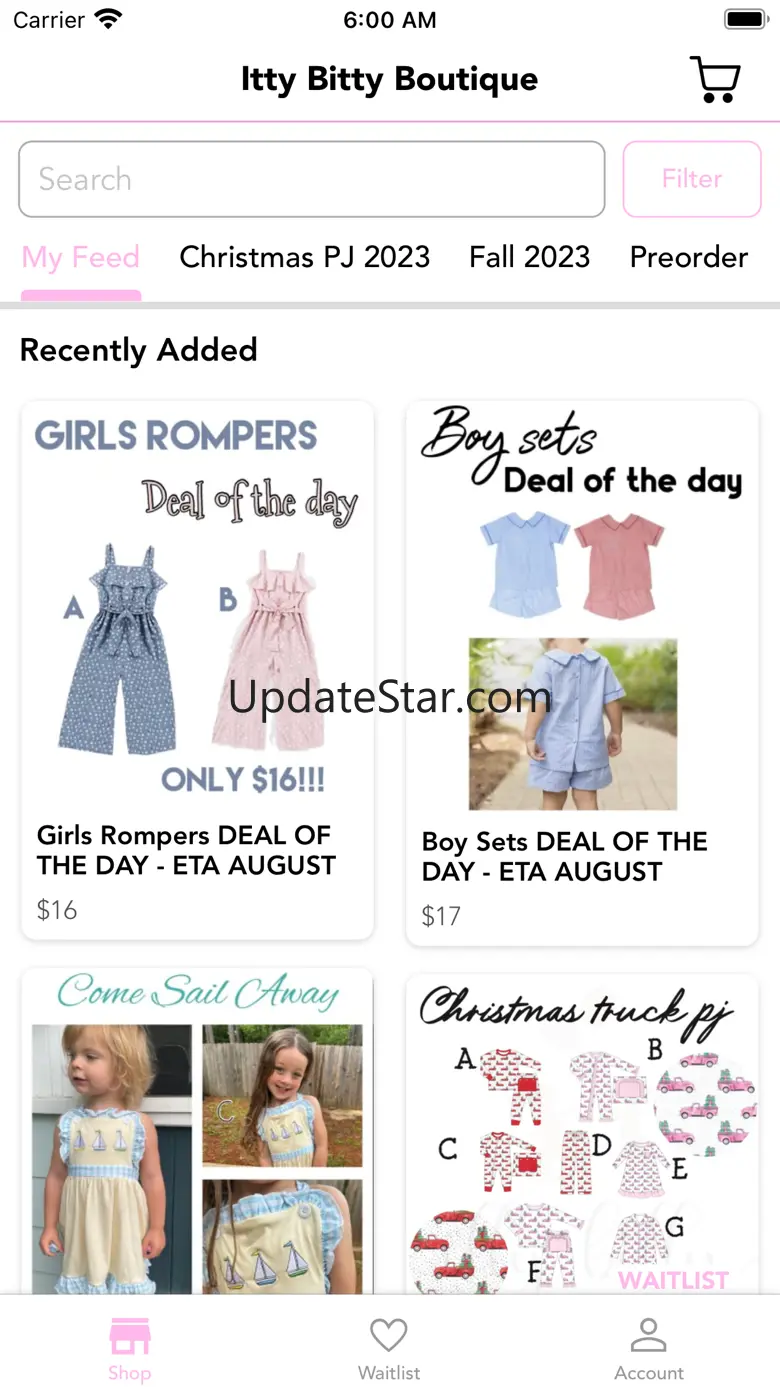The image size is (780, 1387).
Task: Open the Account tab
Action: coord(649,1349)
